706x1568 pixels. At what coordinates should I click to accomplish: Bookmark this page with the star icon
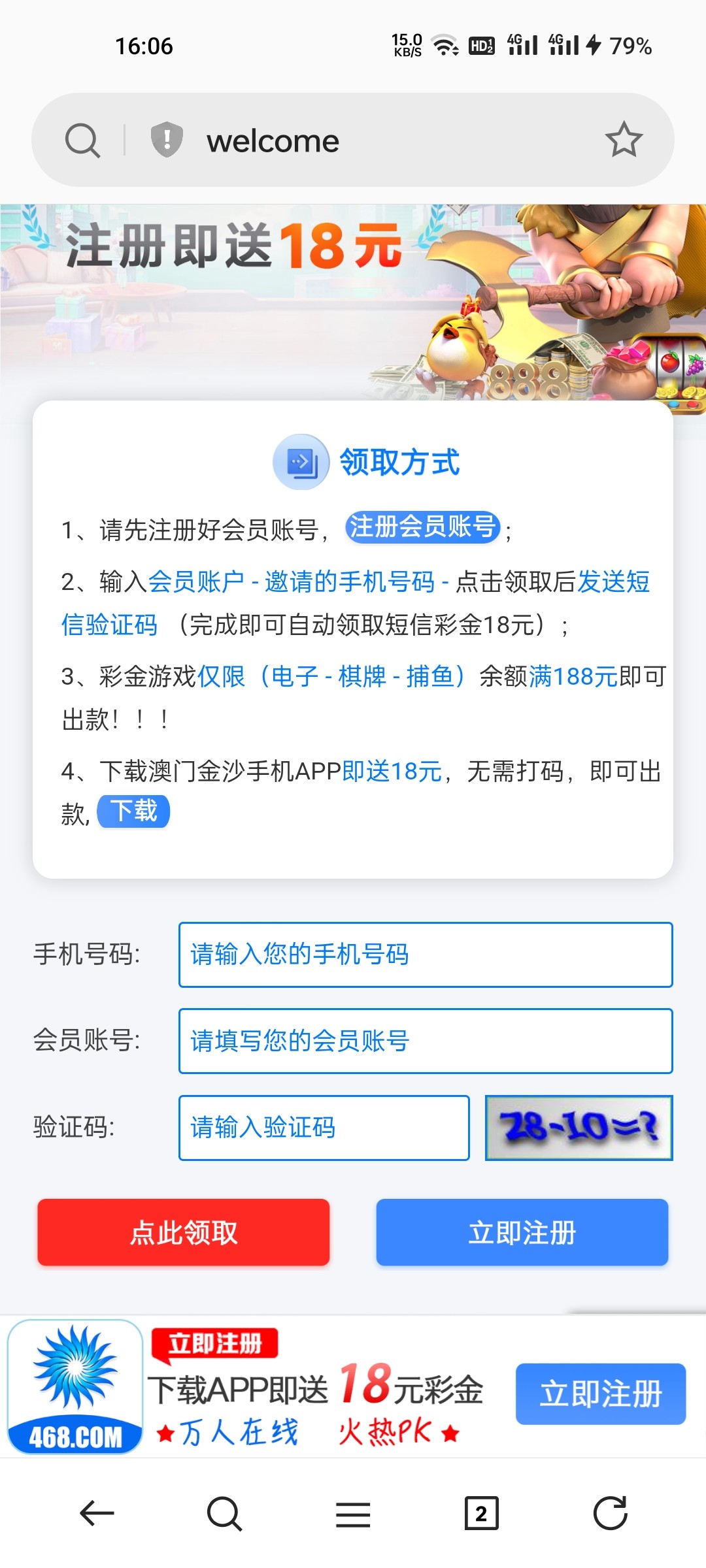click(x=624, y=140)
